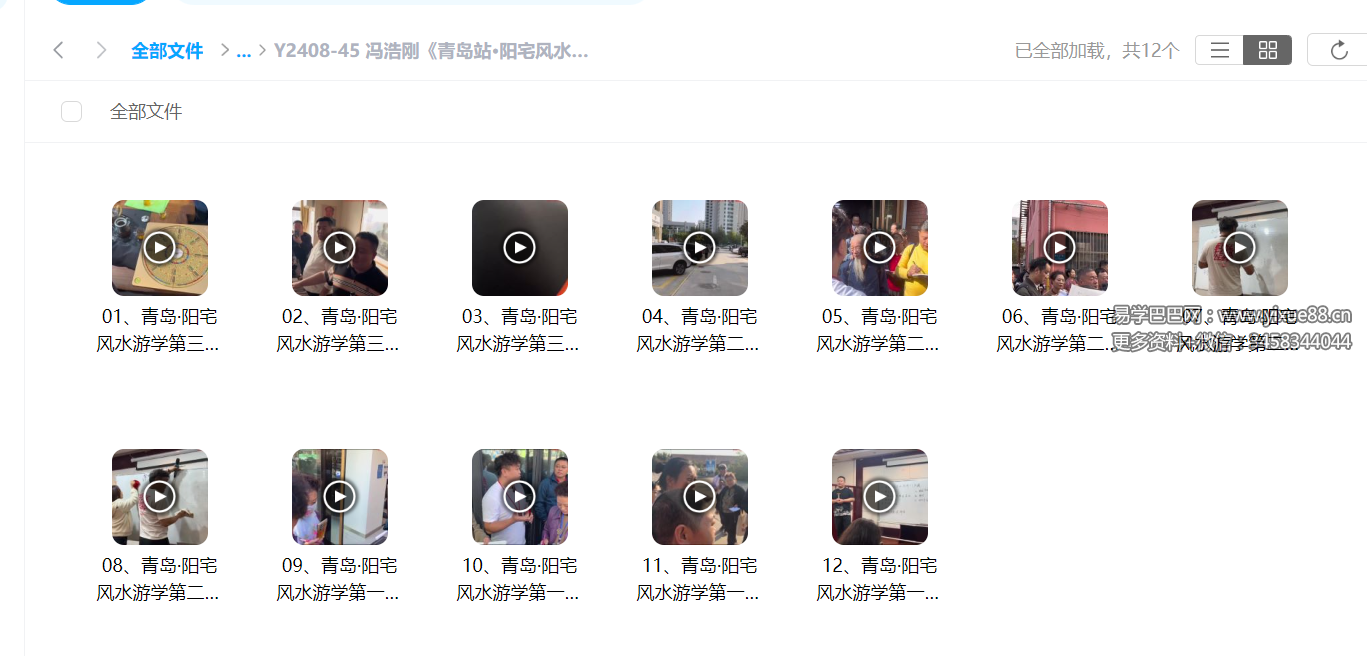
Task: Open the 全部文件 breadcrumb link
Action: (x=167, y=51)
